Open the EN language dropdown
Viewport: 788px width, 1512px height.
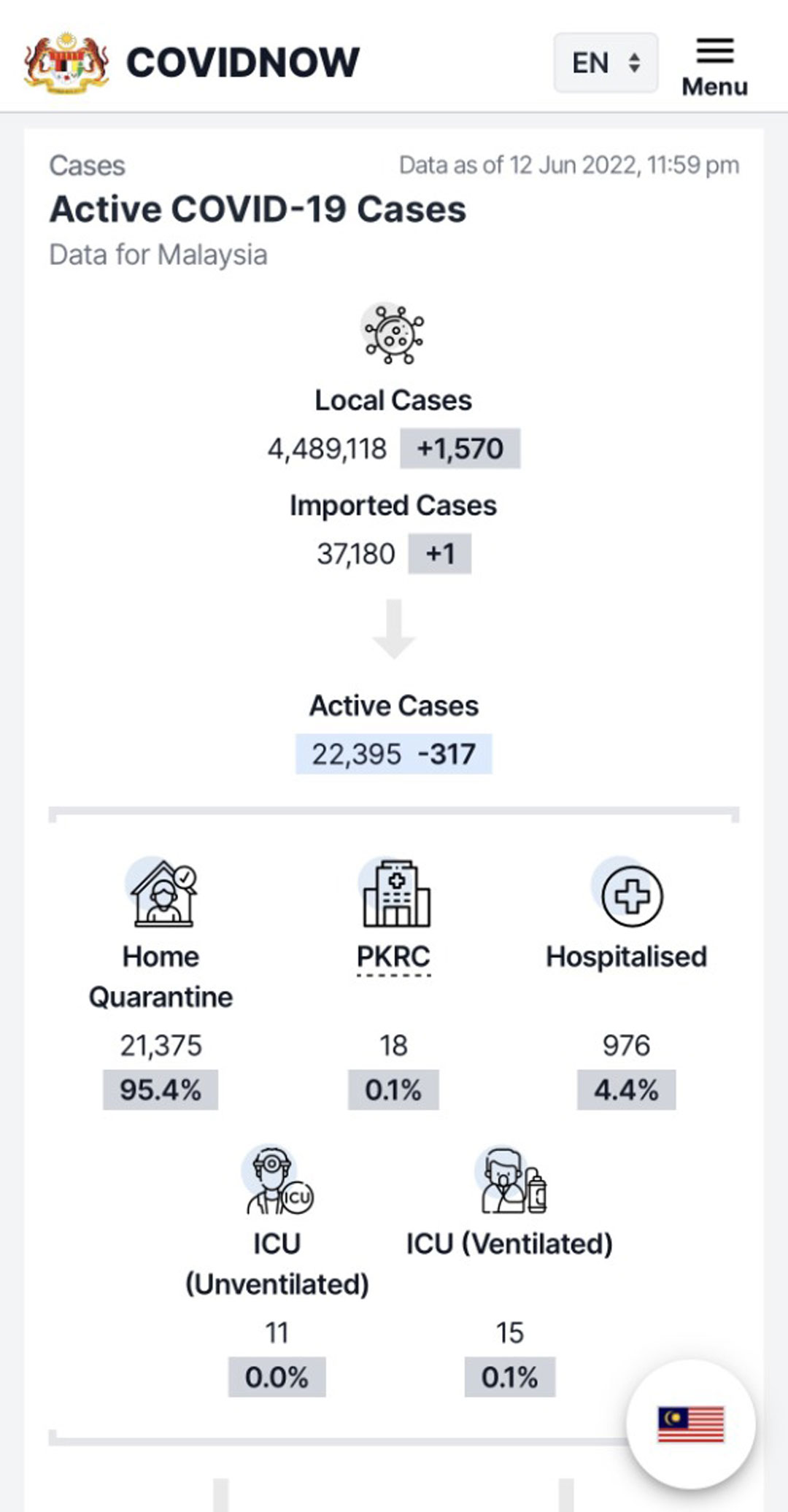(606, 63)
